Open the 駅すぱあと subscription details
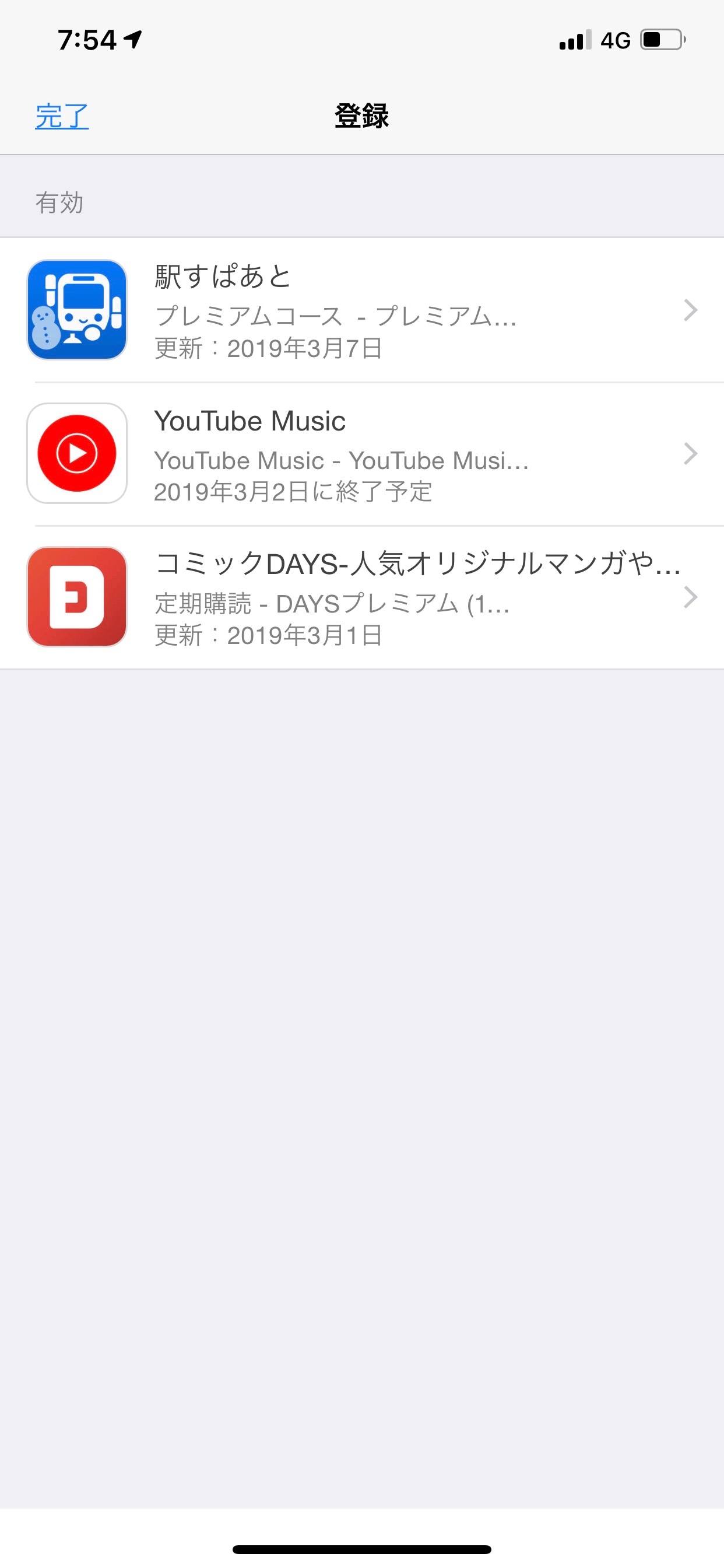This screenshot has height=1568, width=724. coord(361,310)
